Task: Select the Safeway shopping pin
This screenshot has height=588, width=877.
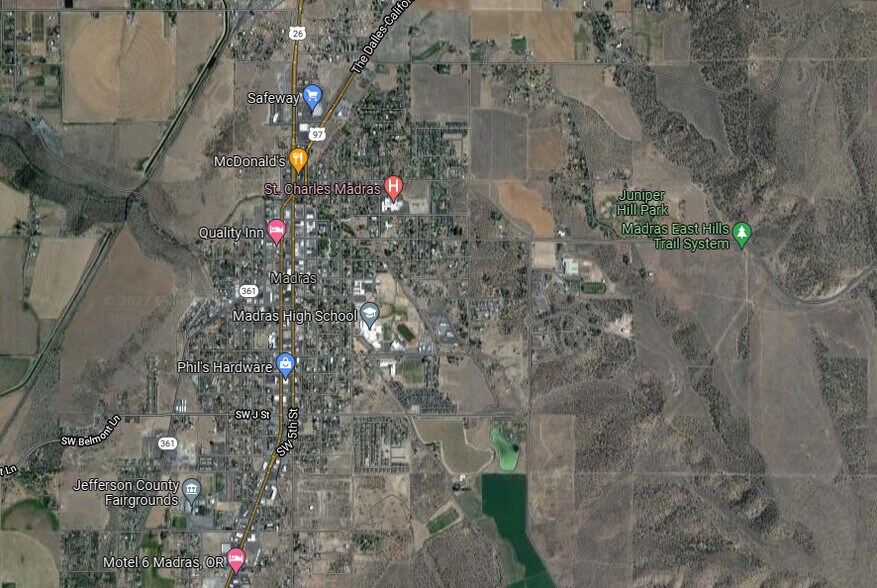Action: tap(312, 97)
